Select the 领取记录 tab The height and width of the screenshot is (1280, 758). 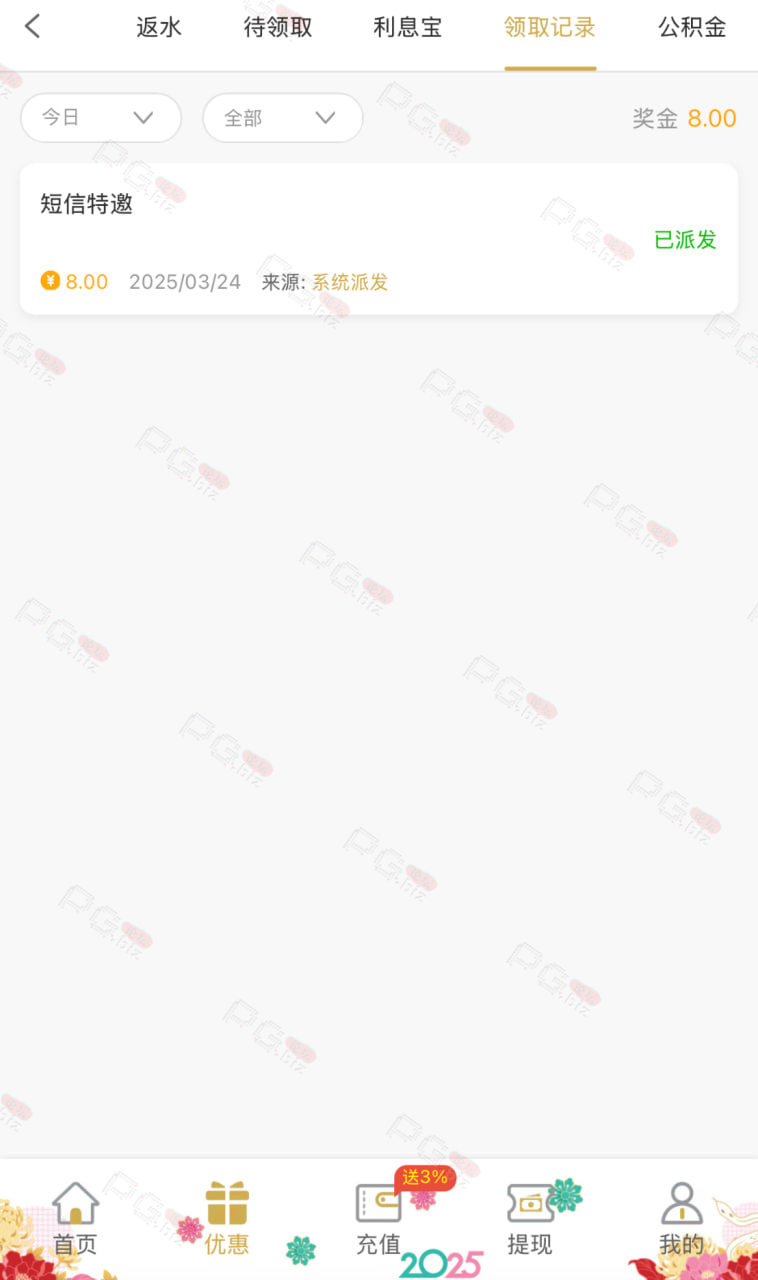(550, 28)
